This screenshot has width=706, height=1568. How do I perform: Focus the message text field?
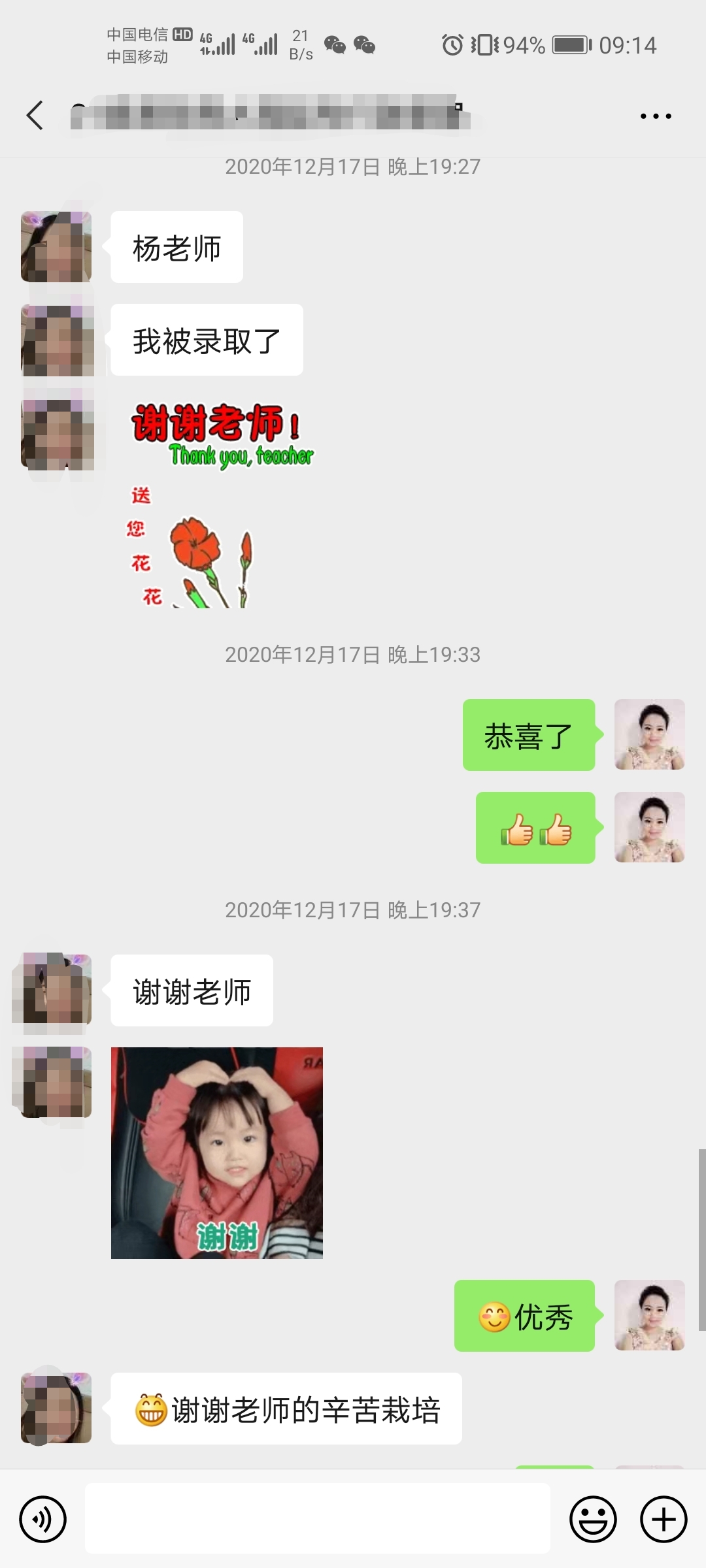coord(317,1518)
